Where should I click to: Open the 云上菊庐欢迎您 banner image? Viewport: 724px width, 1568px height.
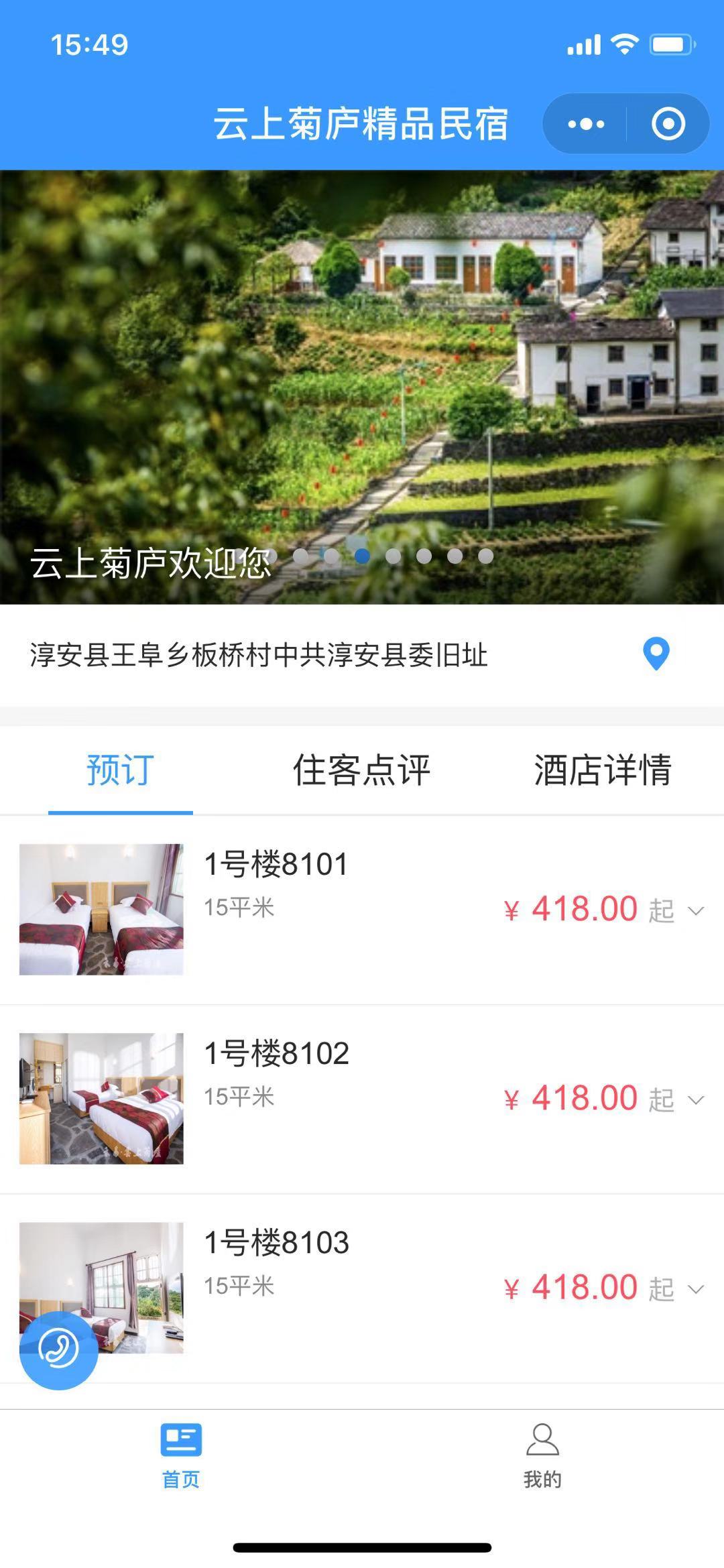tap(362, 387)
